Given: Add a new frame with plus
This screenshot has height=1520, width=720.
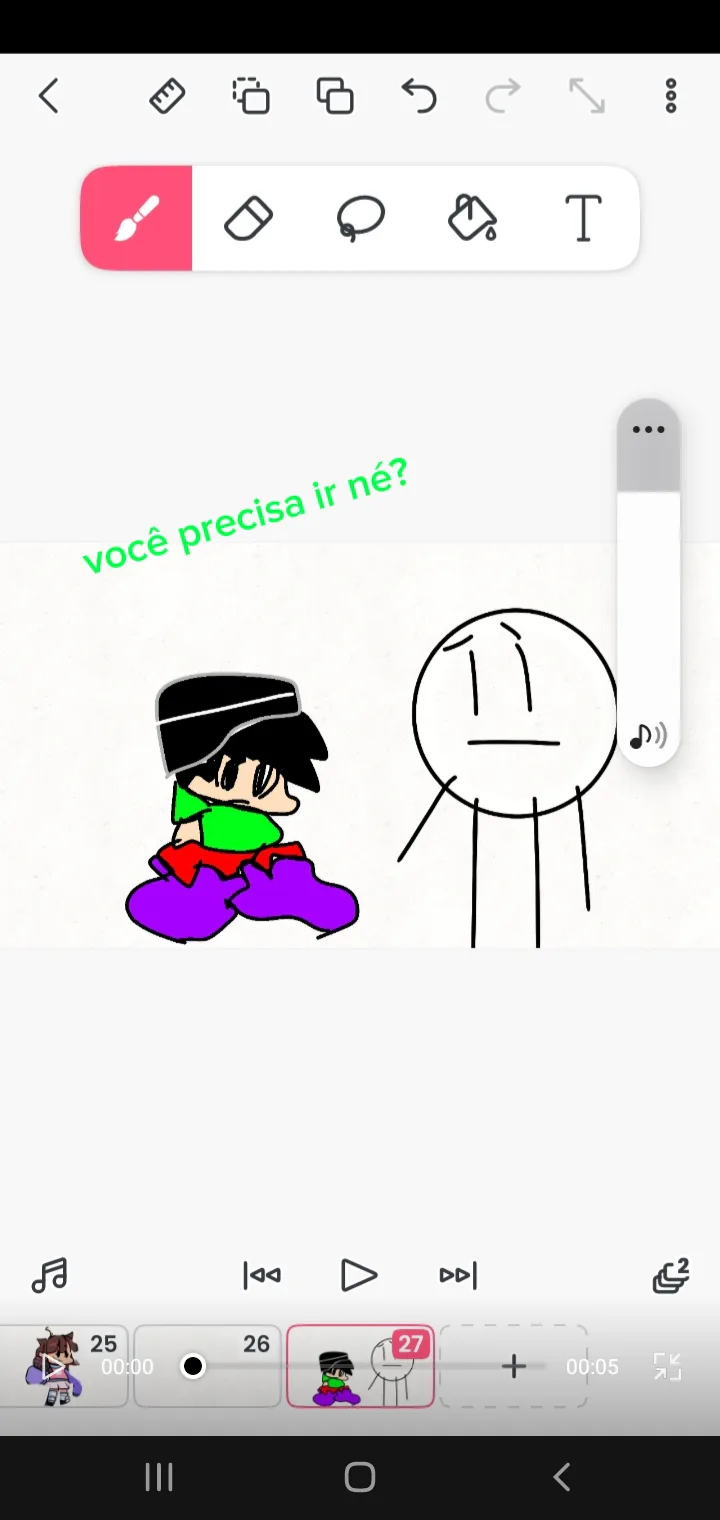Looking at the screenshot, I should point(514,1366).
